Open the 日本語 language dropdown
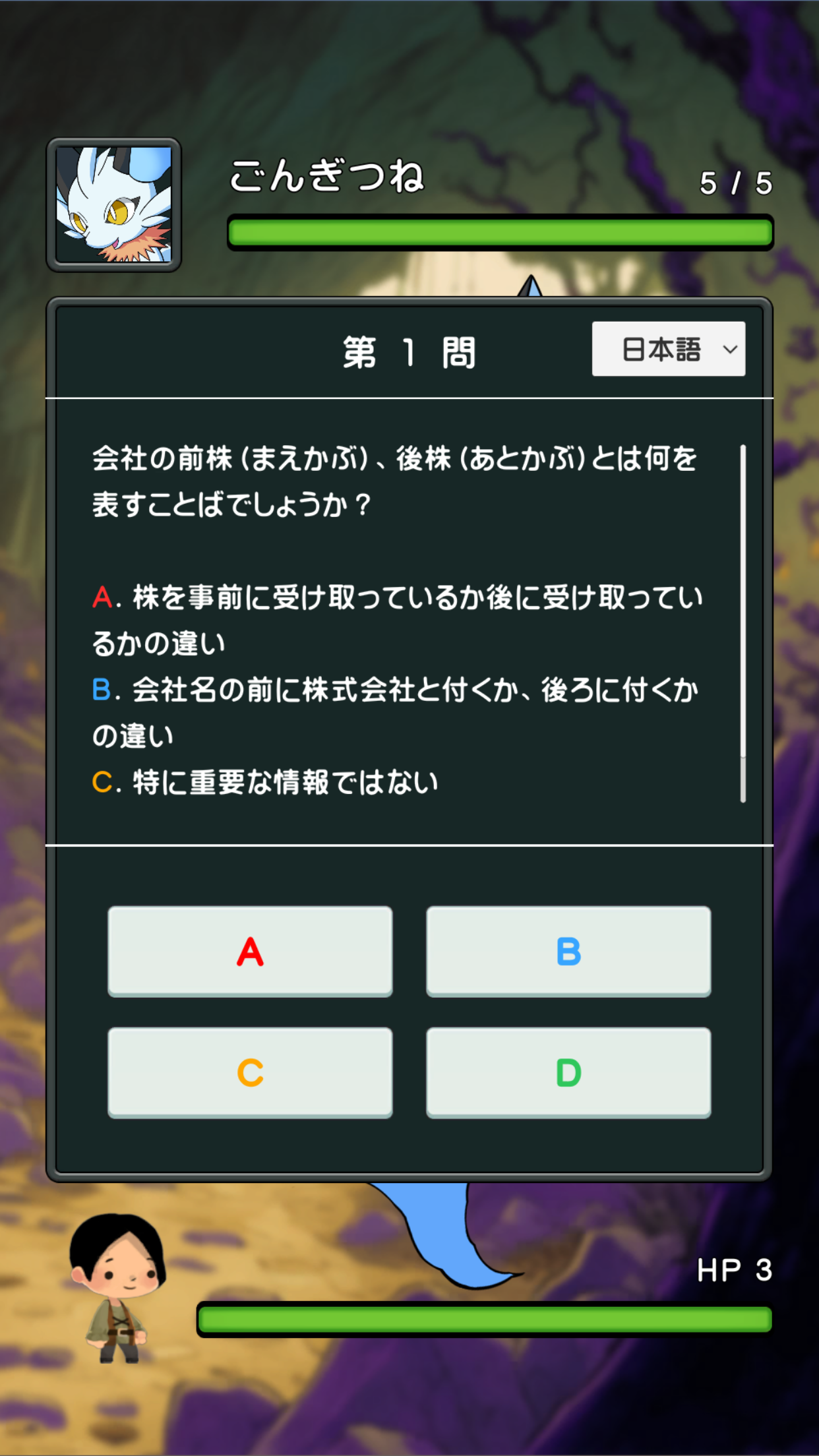 pos(668,349)
